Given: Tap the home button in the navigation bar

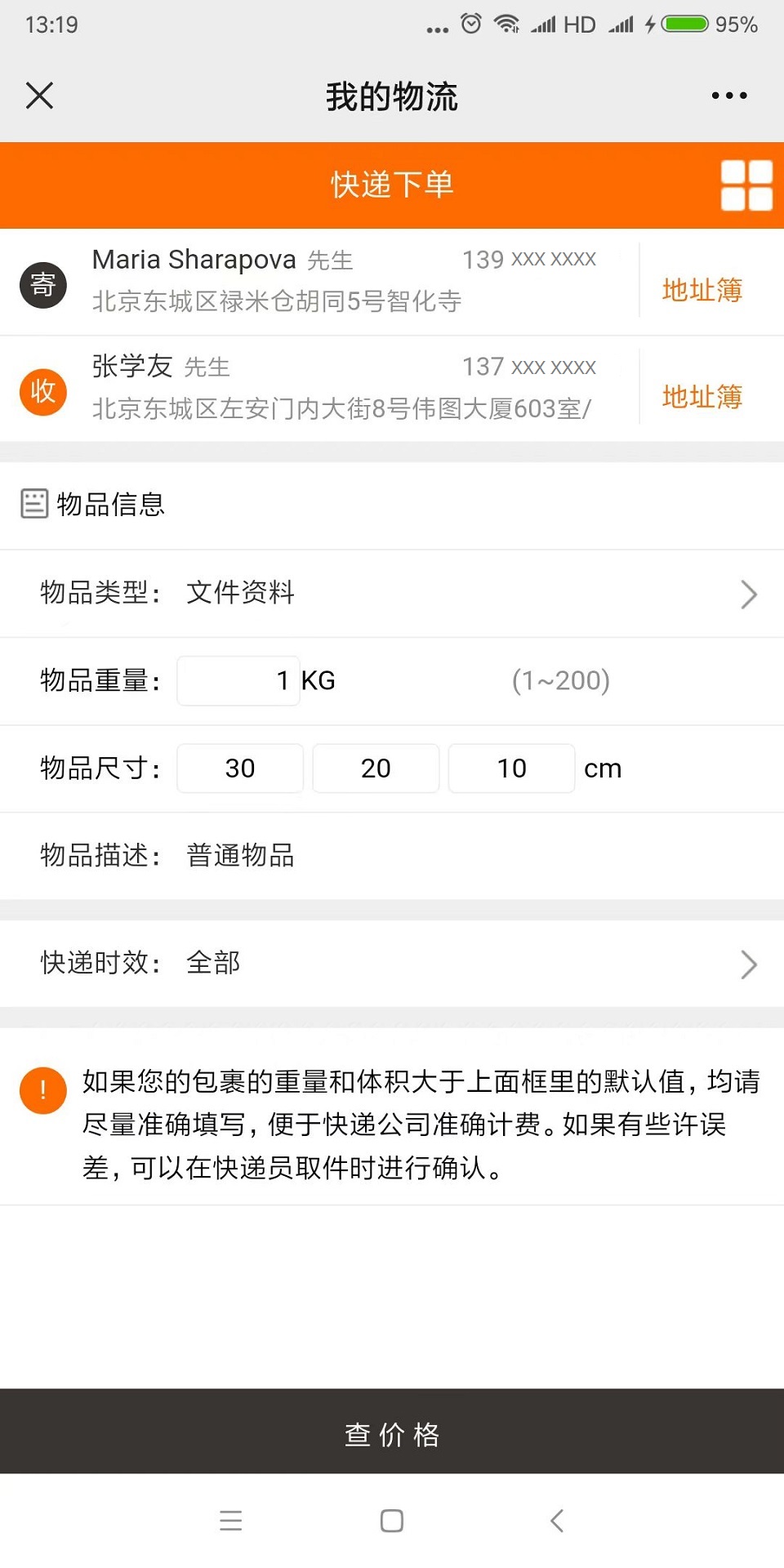Looking at the screenshot, I should pyautogui.click(x=391, y=1521).
